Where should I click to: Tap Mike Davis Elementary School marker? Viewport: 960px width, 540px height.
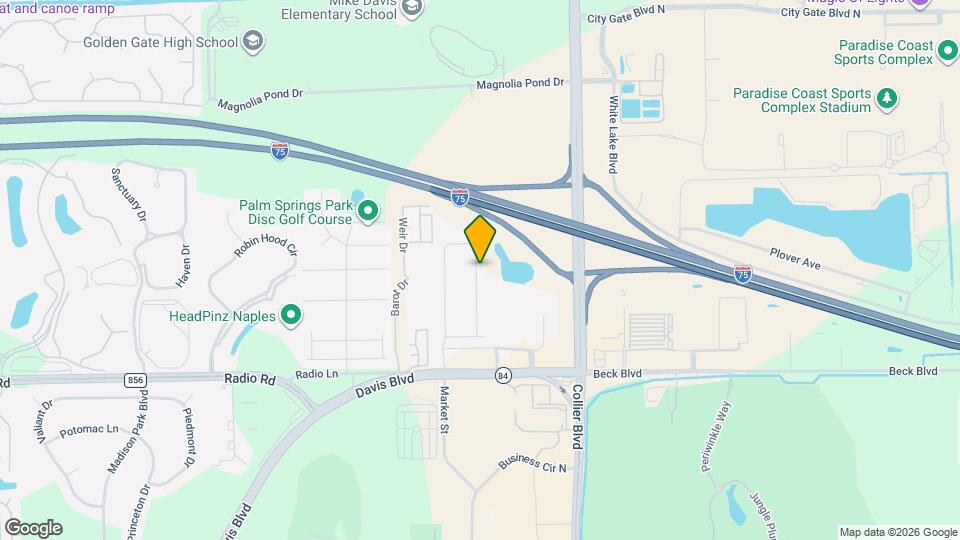(x=414, y=8)
